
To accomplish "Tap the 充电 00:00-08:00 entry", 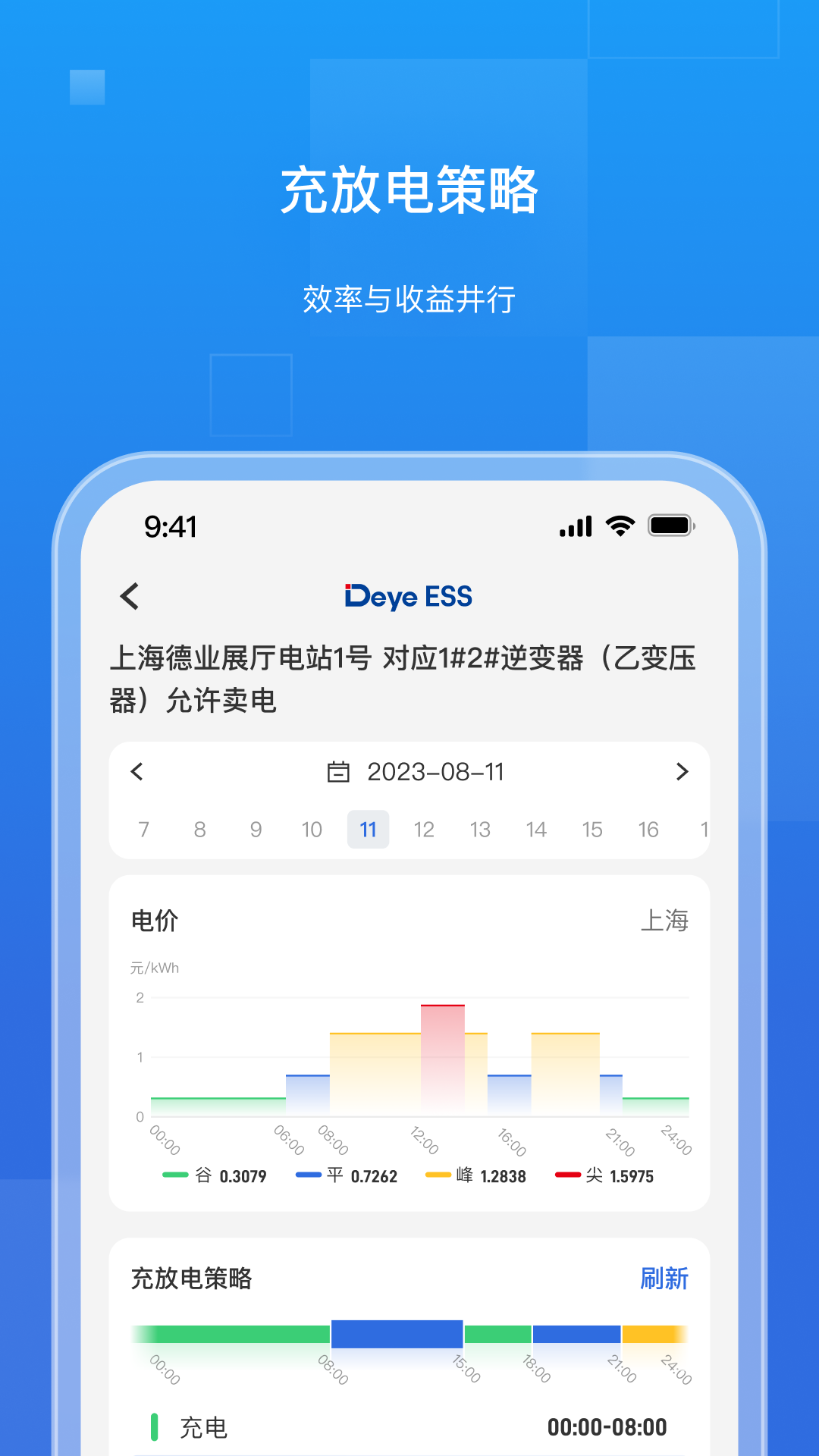I will (409, 1426).
